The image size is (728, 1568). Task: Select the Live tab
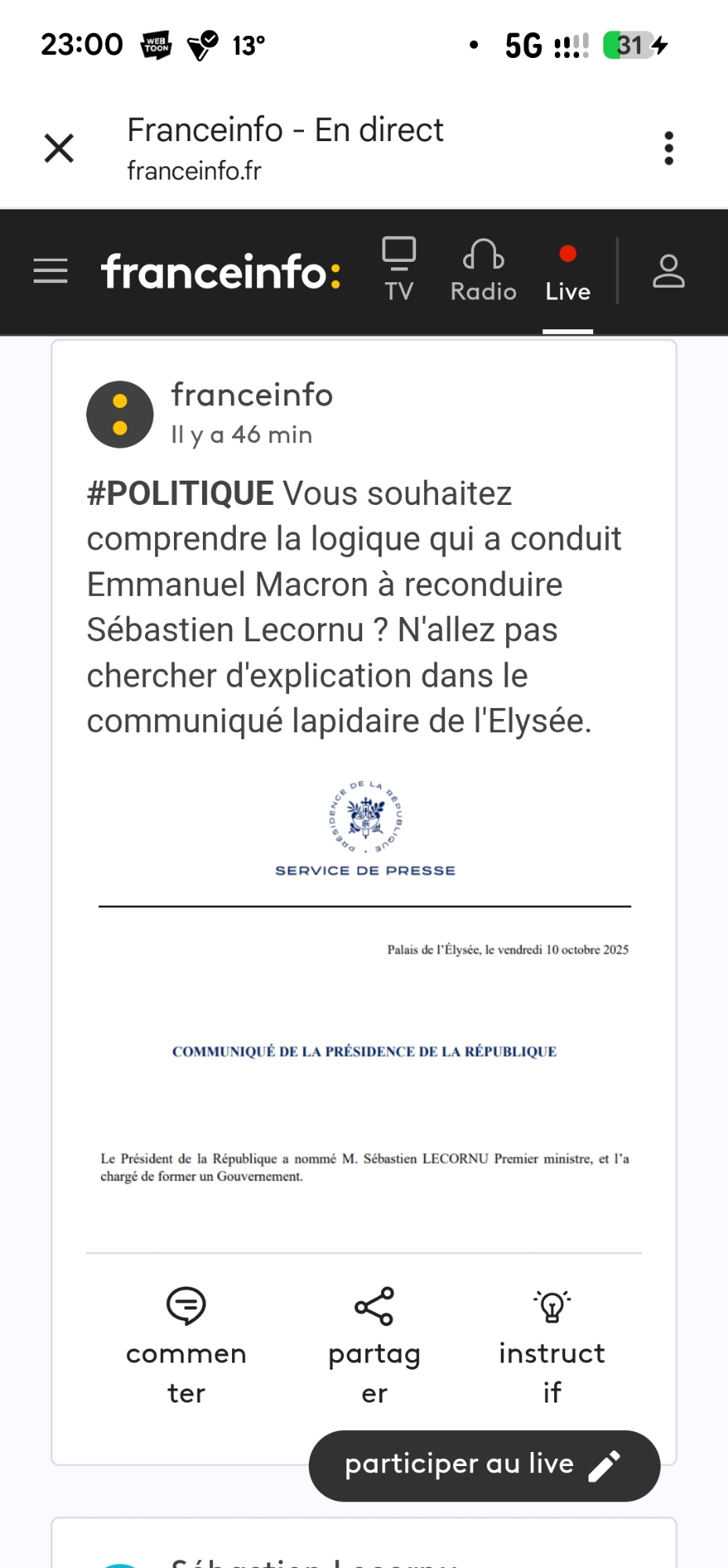coord(568,273)
